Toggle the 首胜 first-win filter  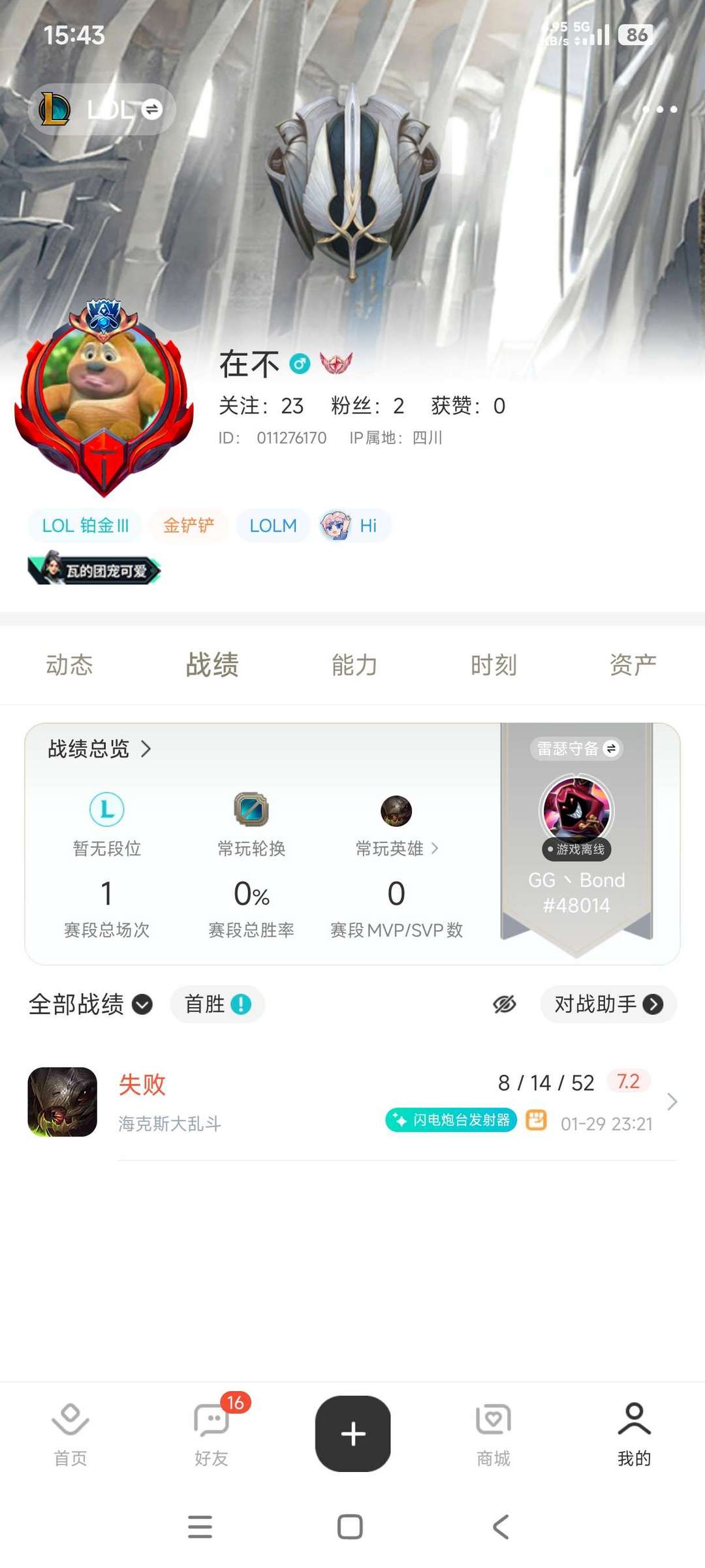(x=217, y=1004)
